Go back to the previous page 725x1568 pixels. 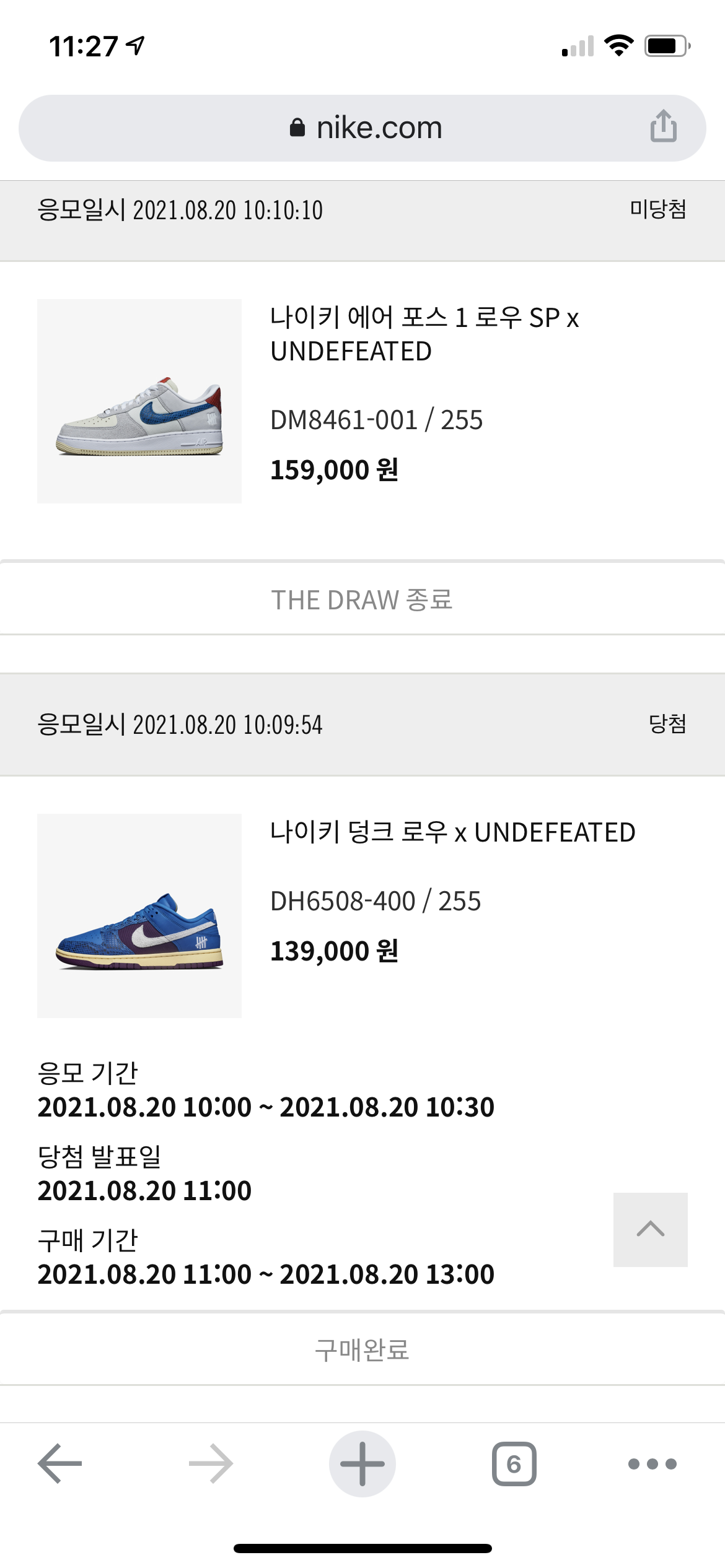click(x=60, y=1463)
